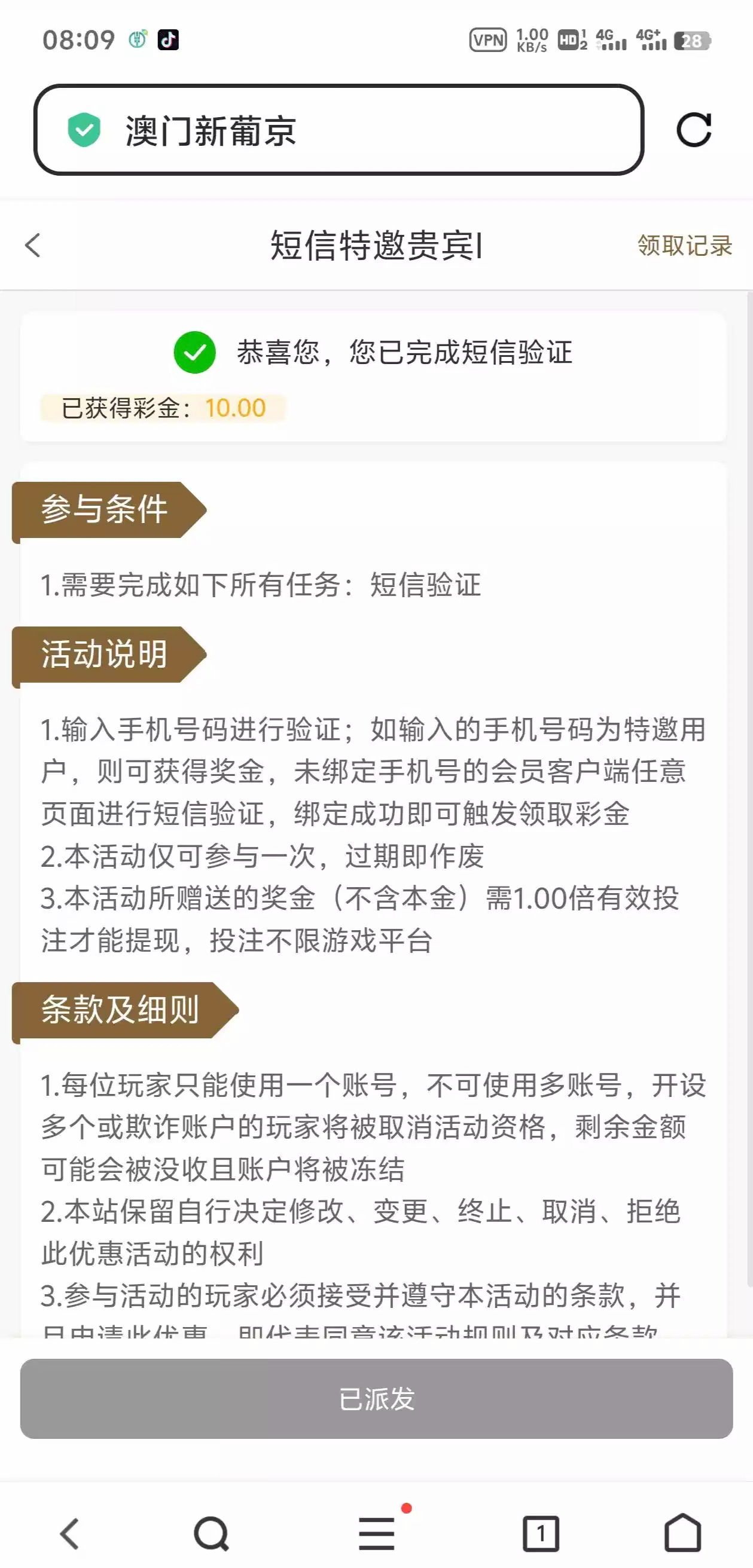Tap the address bar showing 澳门新葡京
This screenshot has height=1568, width=753.
coord(339,130)
